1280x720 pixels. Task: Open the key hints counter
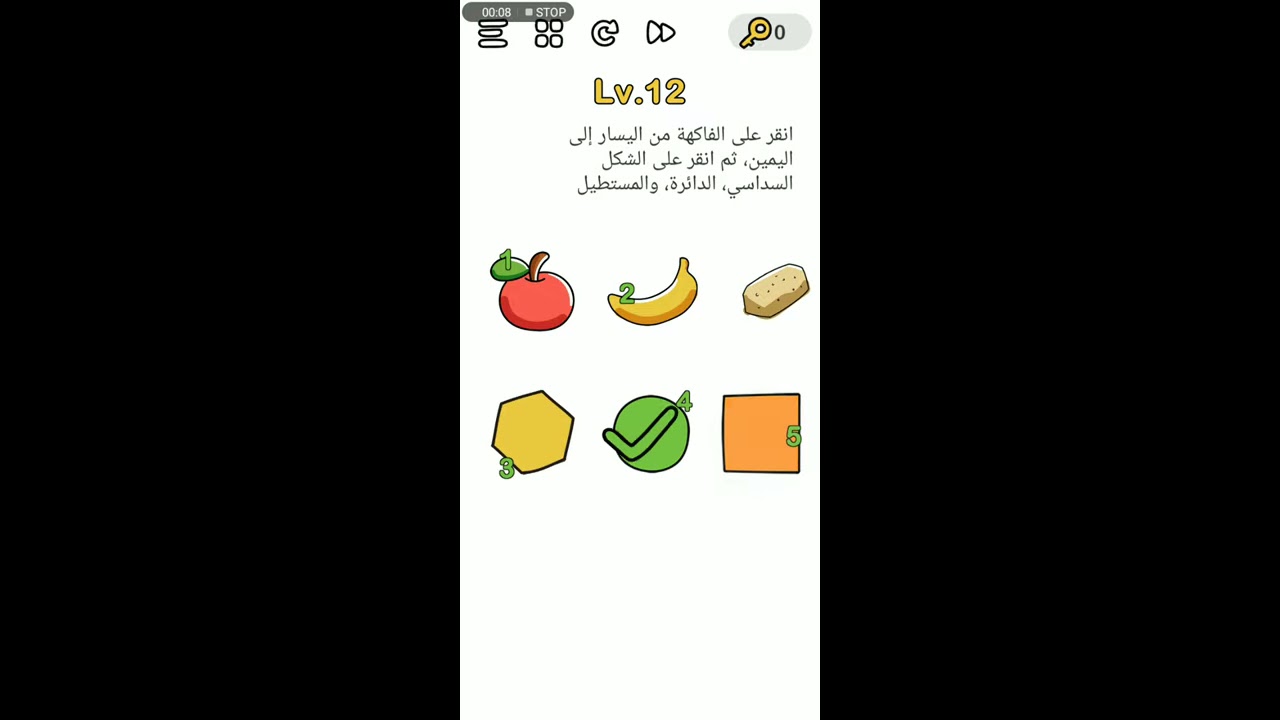[x=768, y=33]
